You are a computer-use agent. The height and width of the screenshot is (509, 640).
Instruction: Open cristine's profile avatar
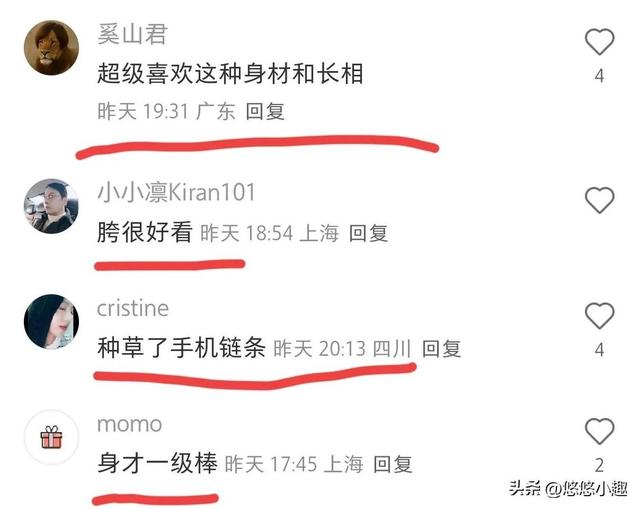pos(52,323)
